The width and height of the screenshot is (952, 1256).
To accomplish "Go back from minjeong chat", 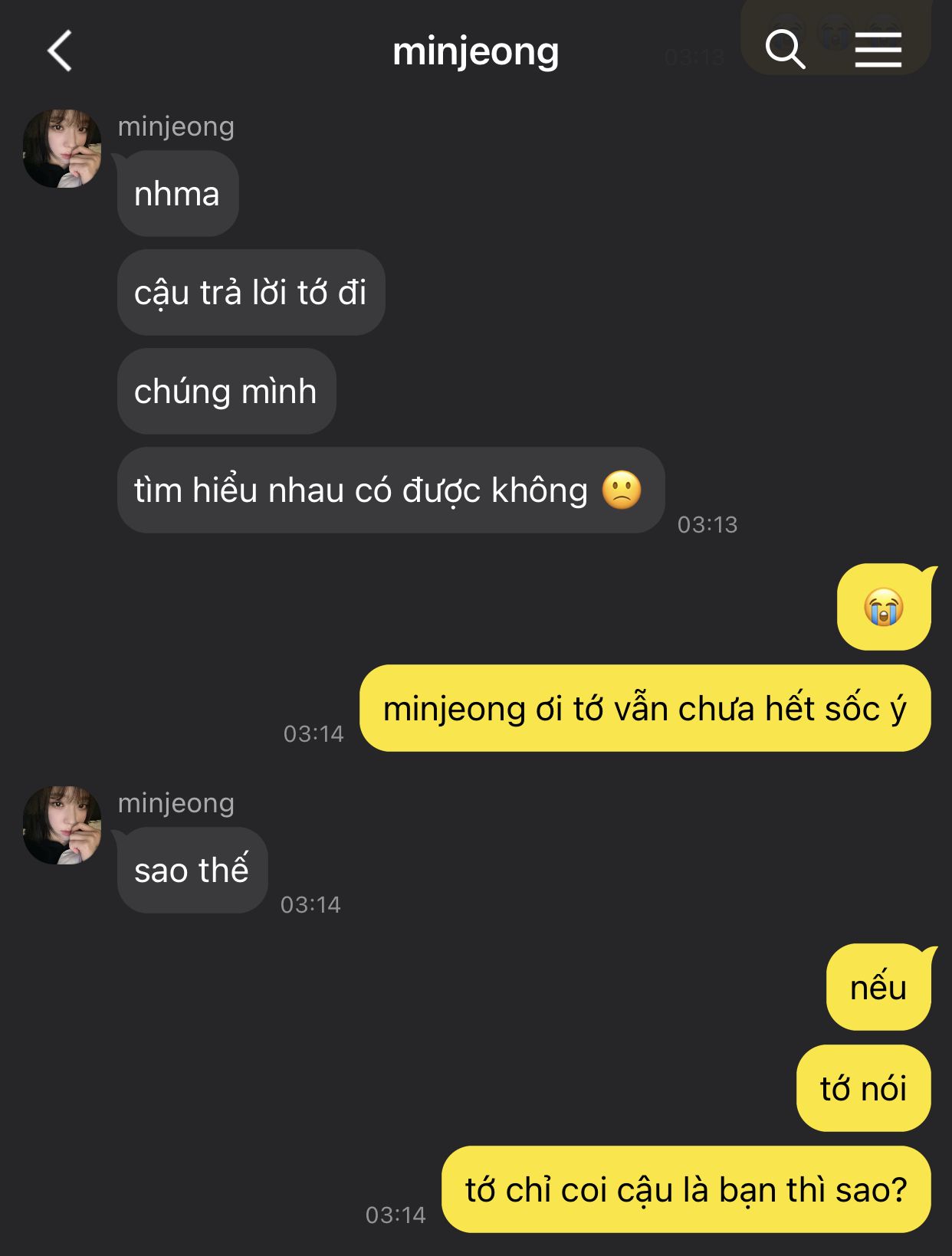I will (x=60, y=51).
